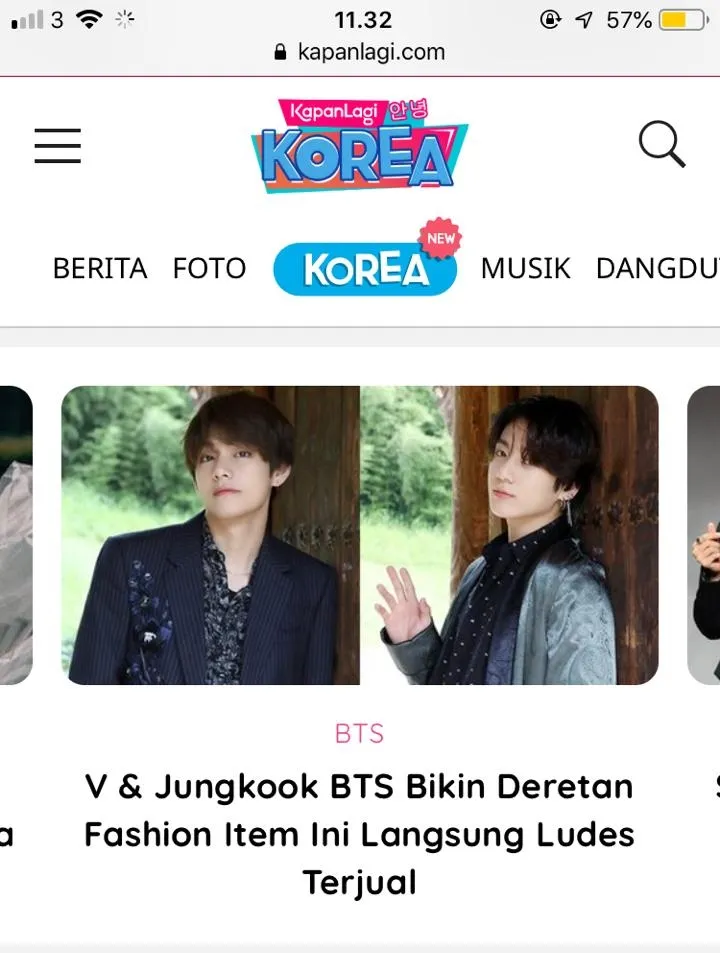This screenshot has height=953, width=720.
Task: Switch to the Foto tab
Action: coord(209,268)
